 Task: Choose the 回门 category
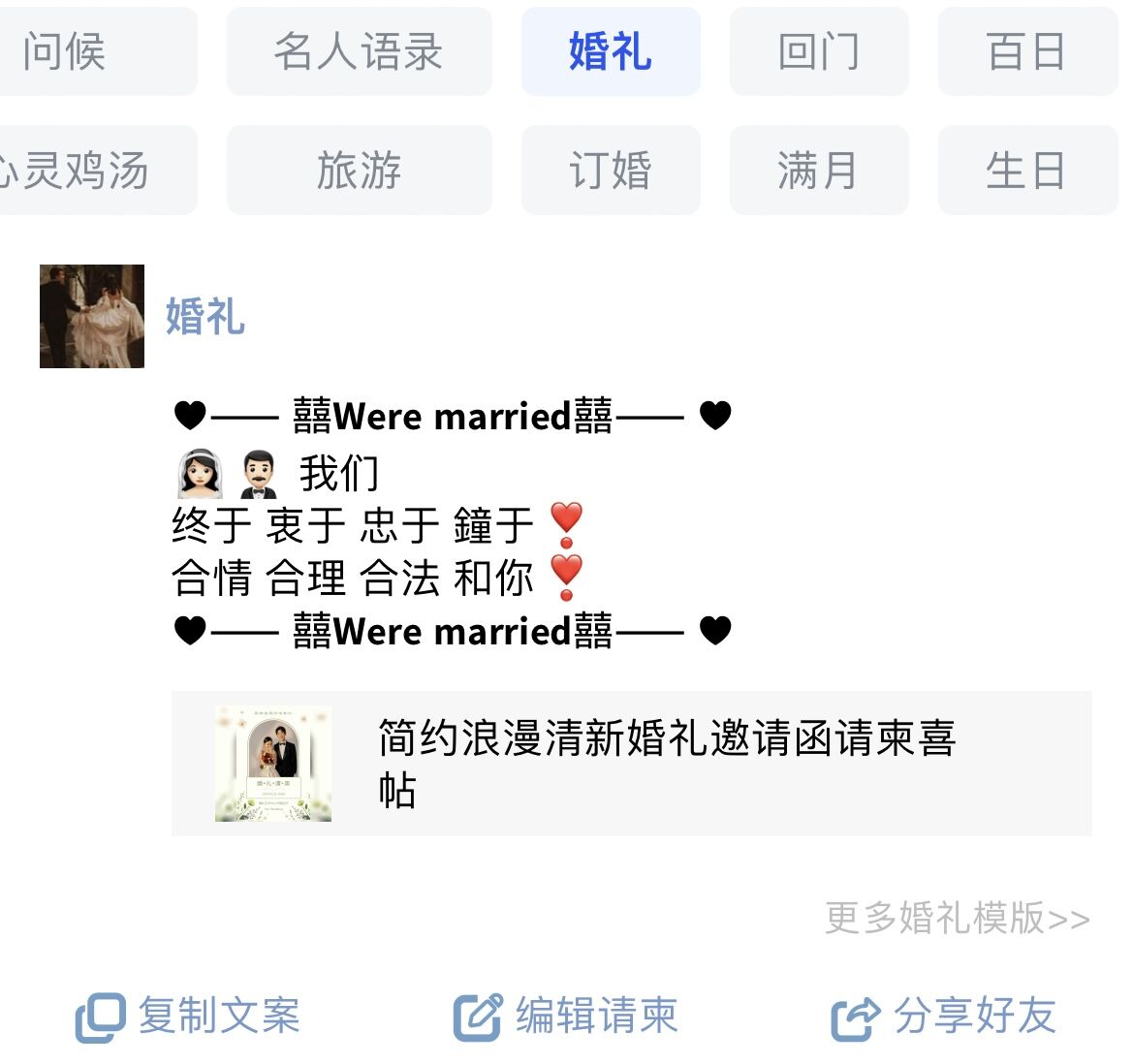[819, 52]
